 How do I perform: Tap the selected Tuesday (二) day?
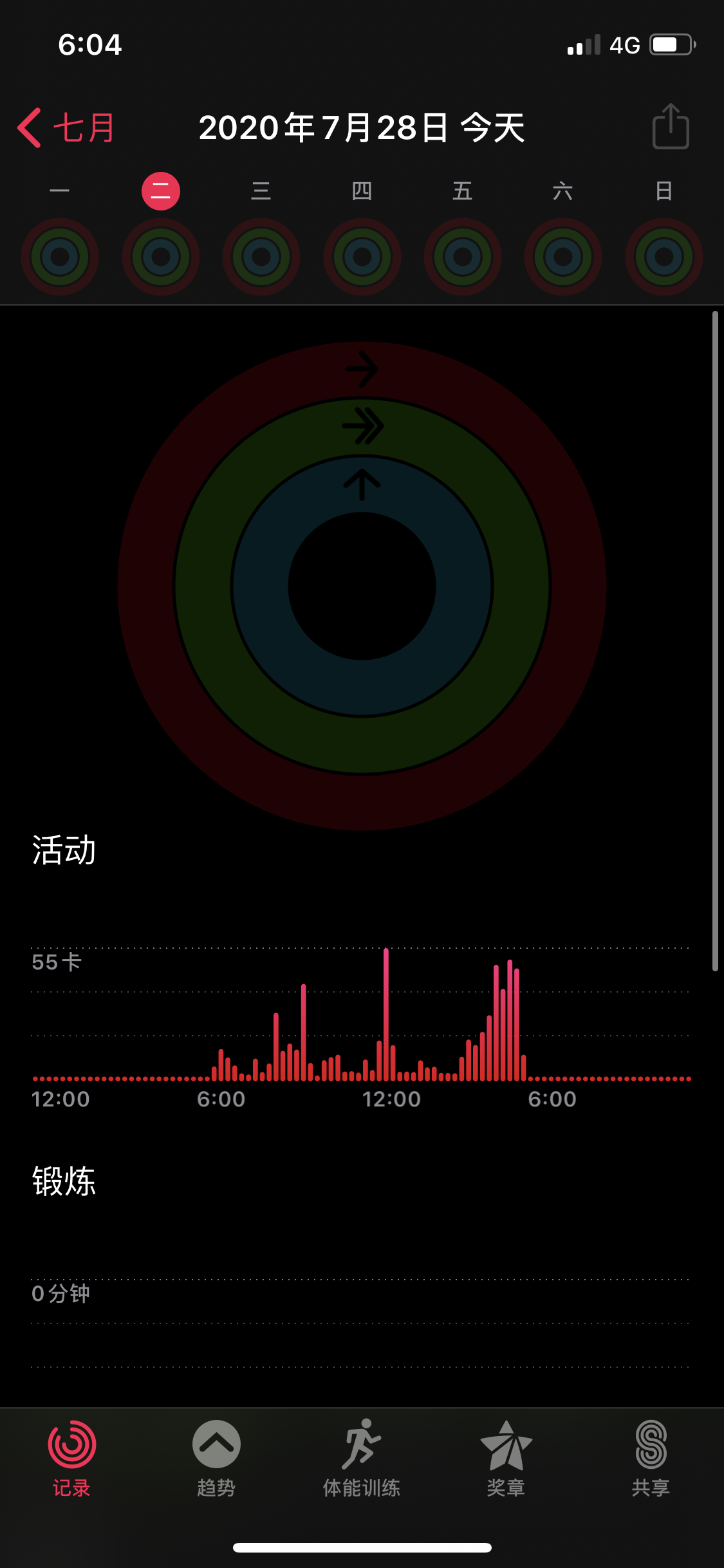pos(161,192)
